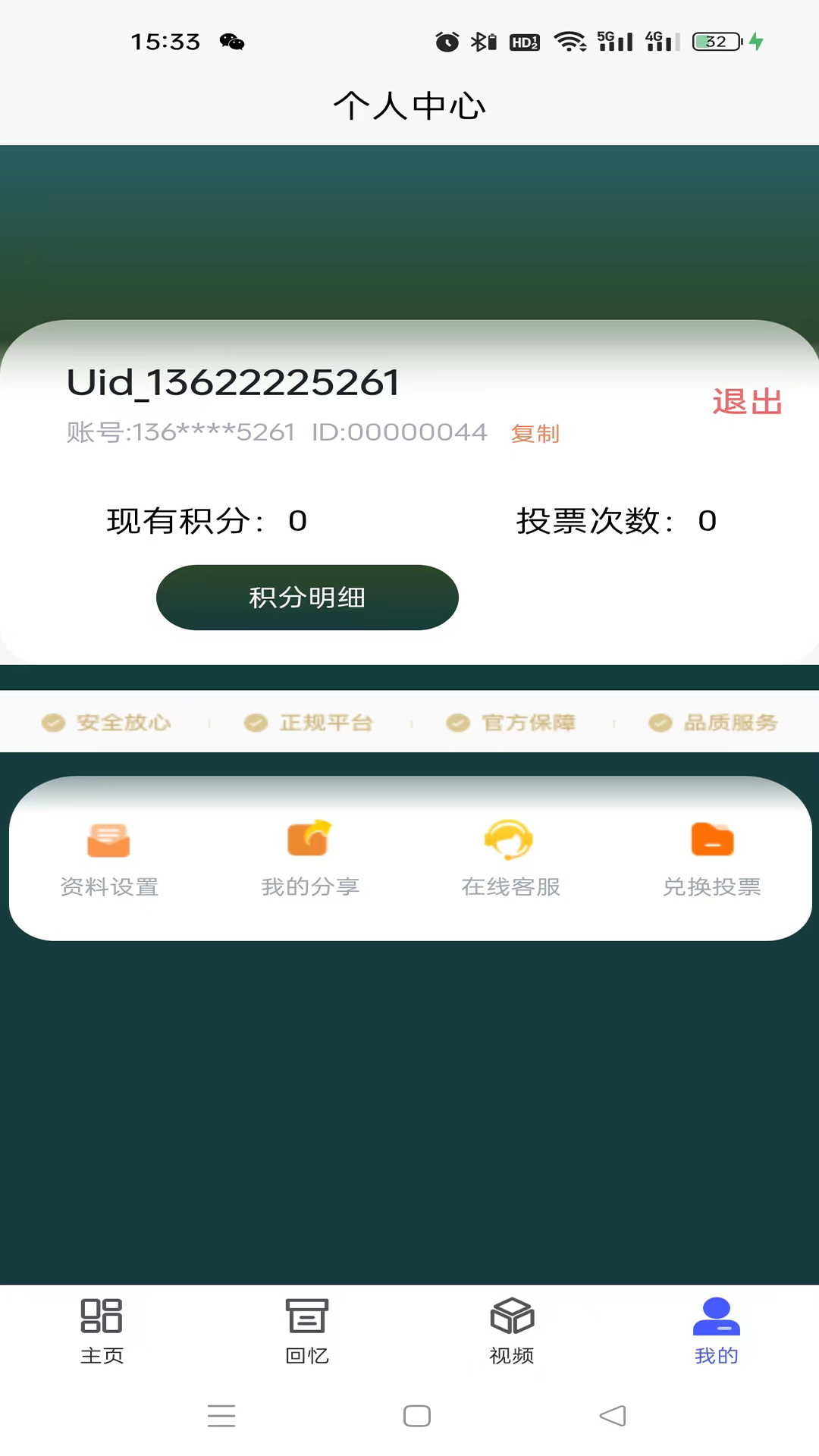This screenshot has width=819, height=1456.
Task: Open the 积分明细 points detail button
Action: [306, 598]
